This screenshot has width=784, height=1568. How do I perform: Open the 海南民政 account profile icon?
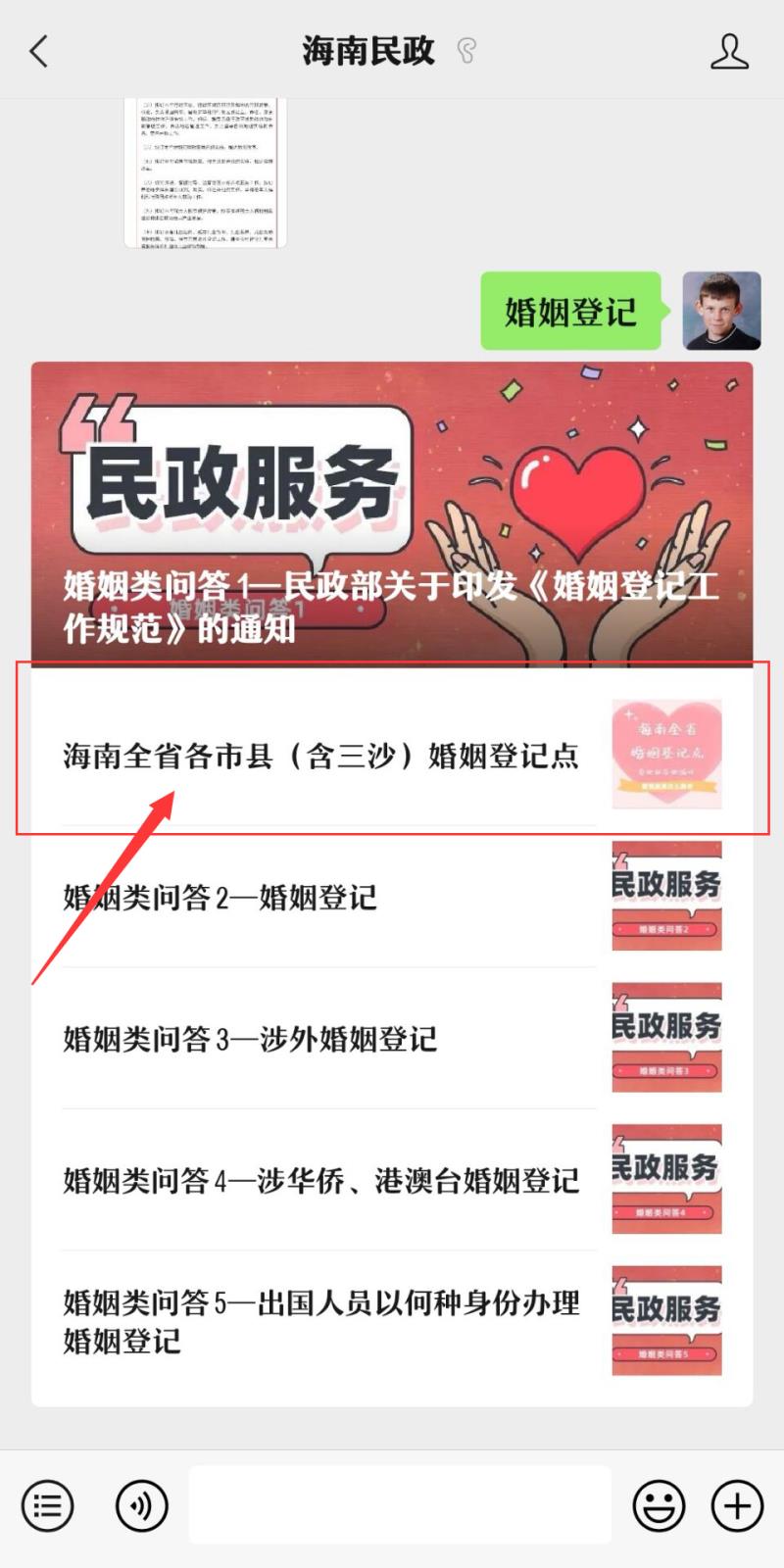pos(729,51)
